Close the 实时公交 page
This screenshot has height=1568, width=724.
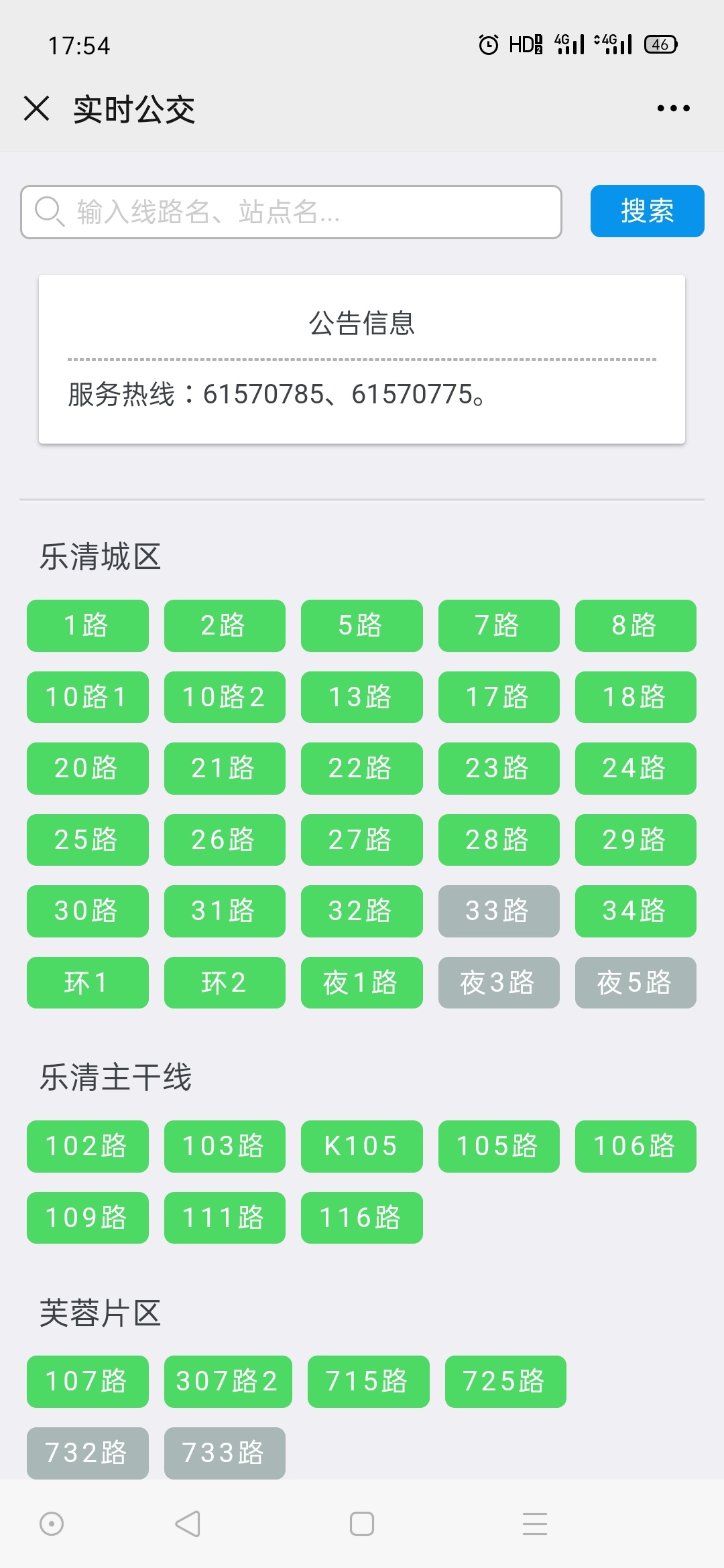(37, 109)
